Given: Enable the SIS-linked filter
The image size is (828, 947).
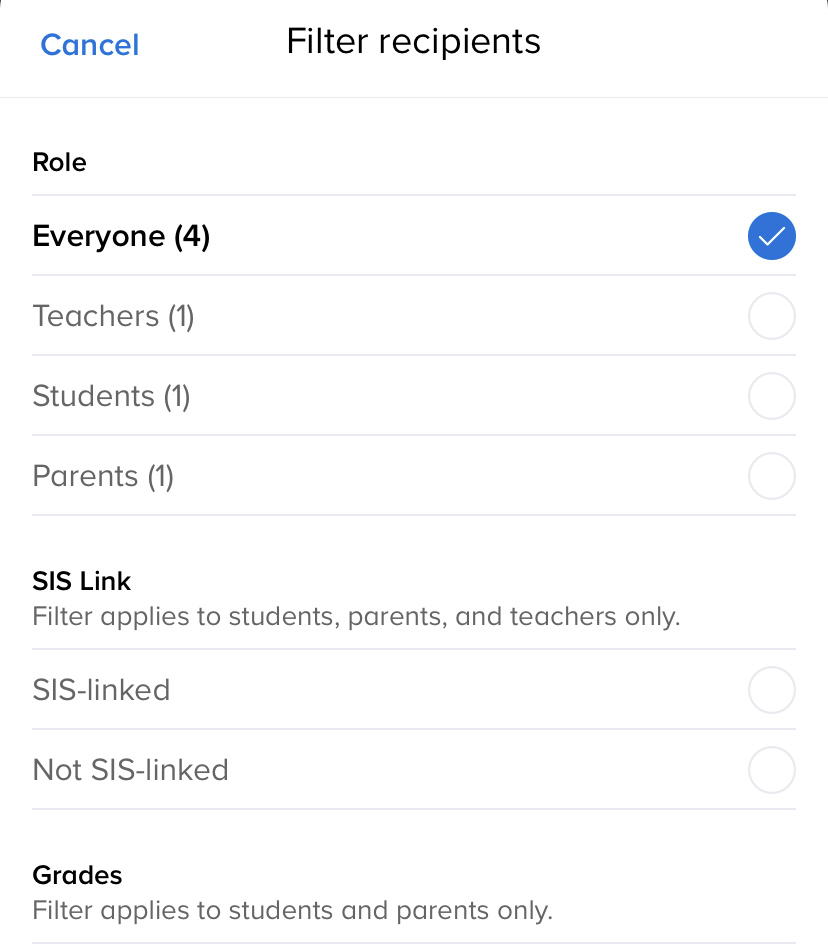Looking at the screenshot, I should point(771,691).
